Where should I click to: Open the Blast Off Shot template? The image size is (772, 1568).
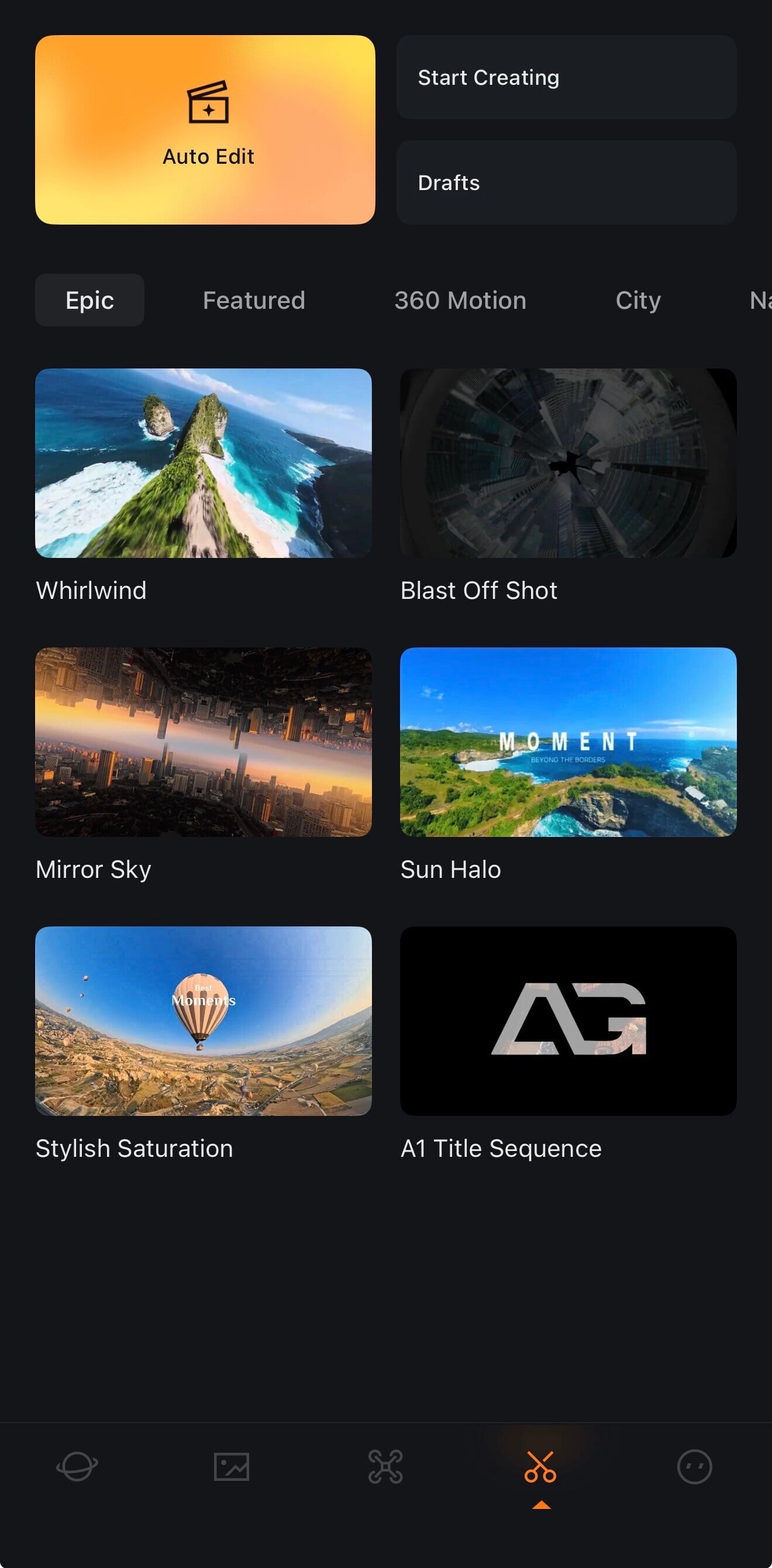pyautogui.click(x=568, y=463)
